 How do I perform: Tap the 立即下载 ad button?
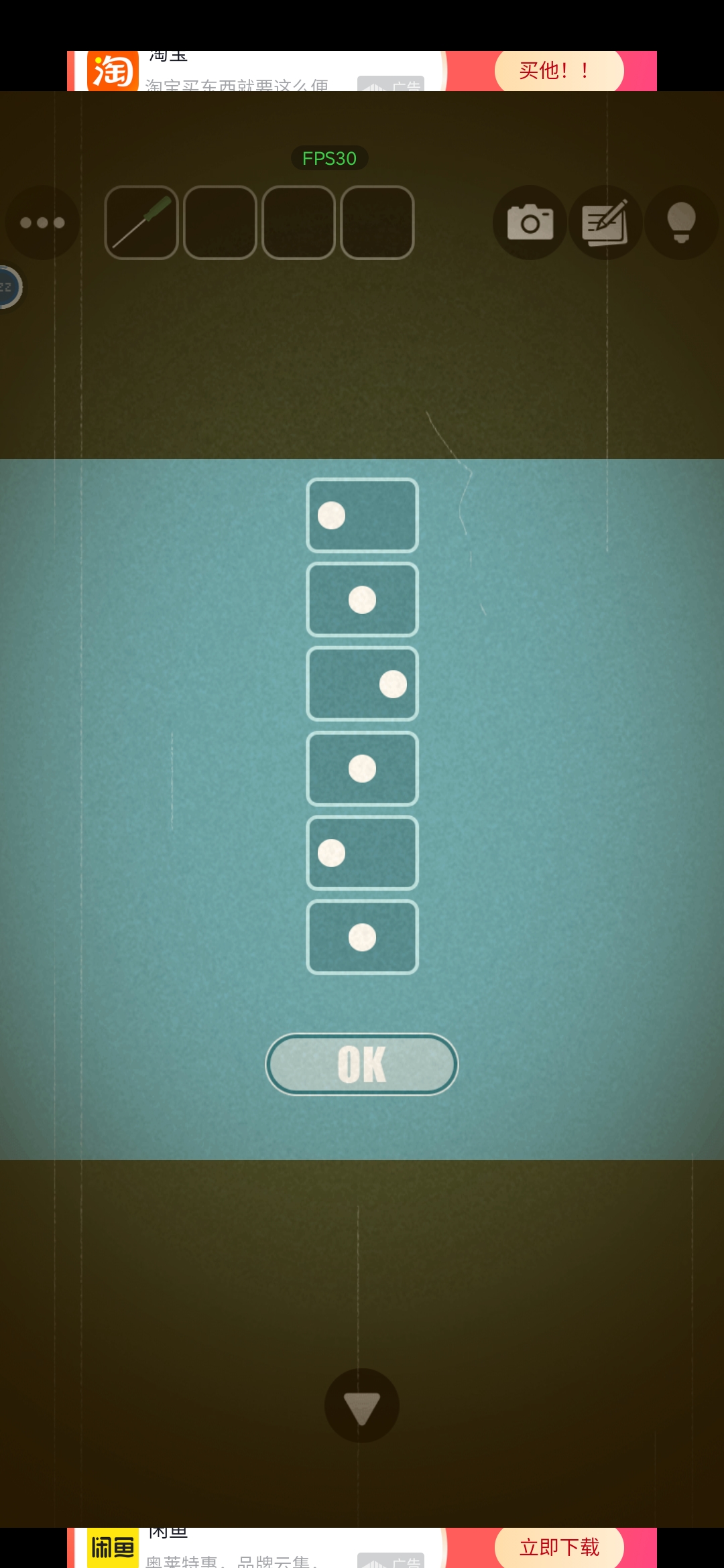[x=558, y=1547]
